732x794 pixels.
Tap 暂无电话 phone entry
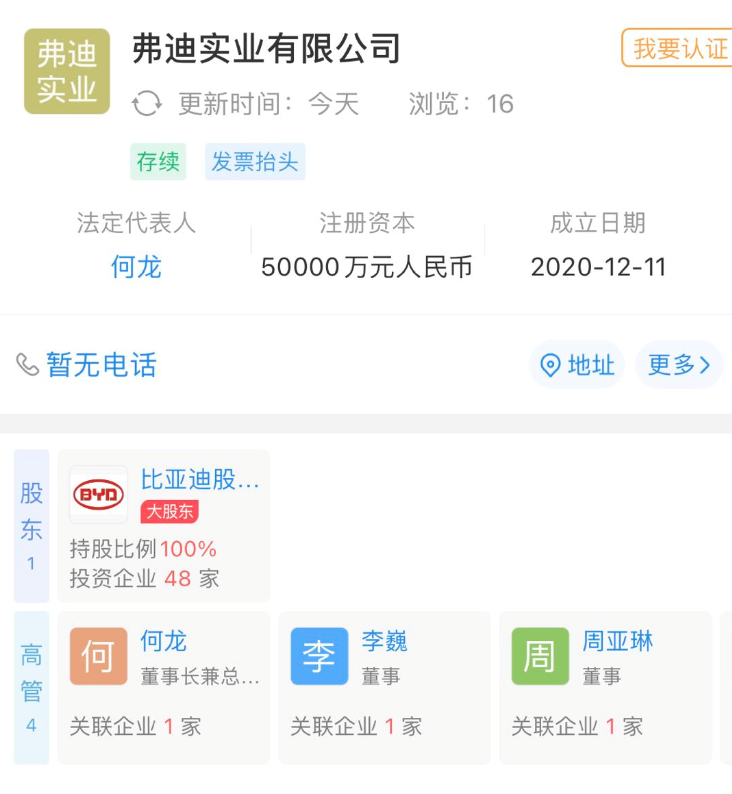[88, 365]
